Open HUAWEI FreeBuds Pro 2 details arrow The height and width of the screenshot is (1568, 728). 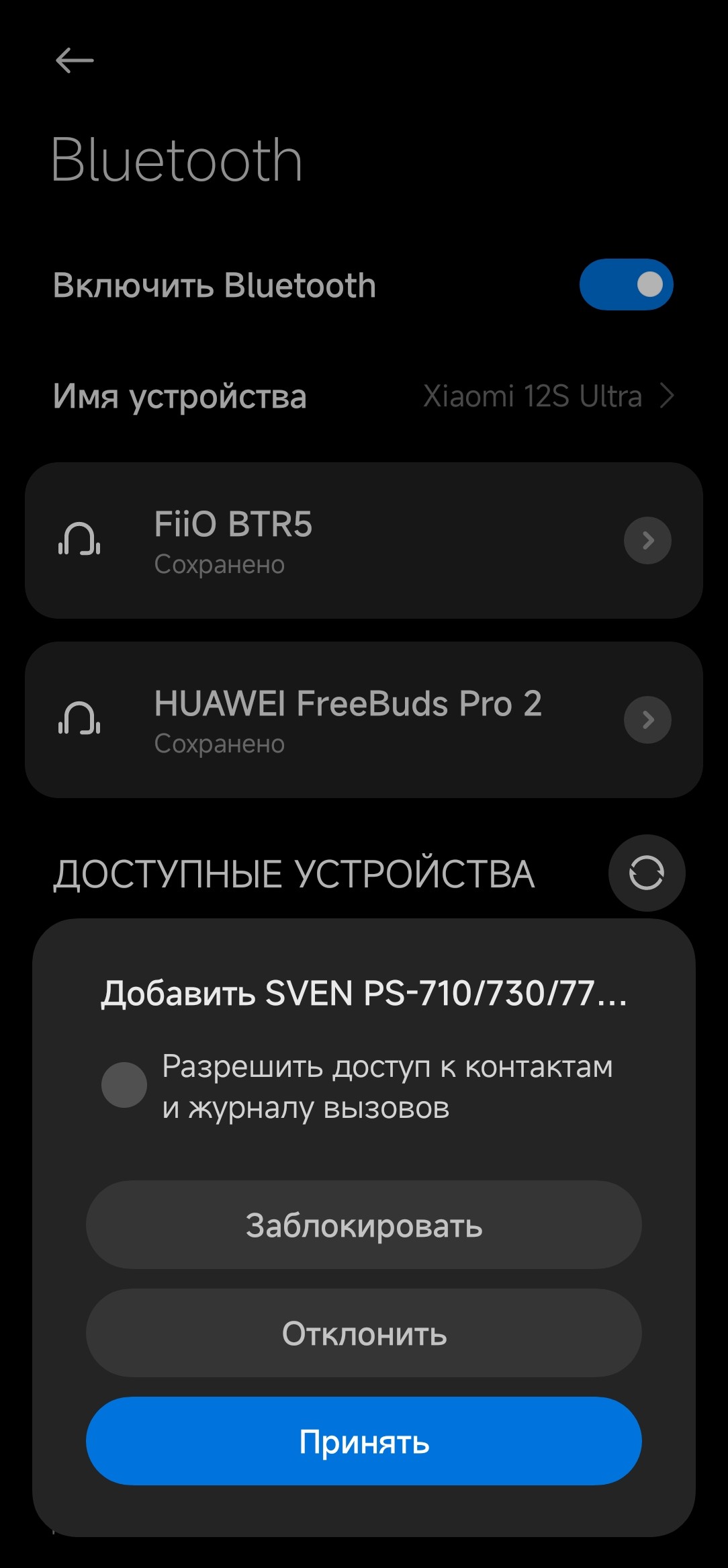(647, 720)
